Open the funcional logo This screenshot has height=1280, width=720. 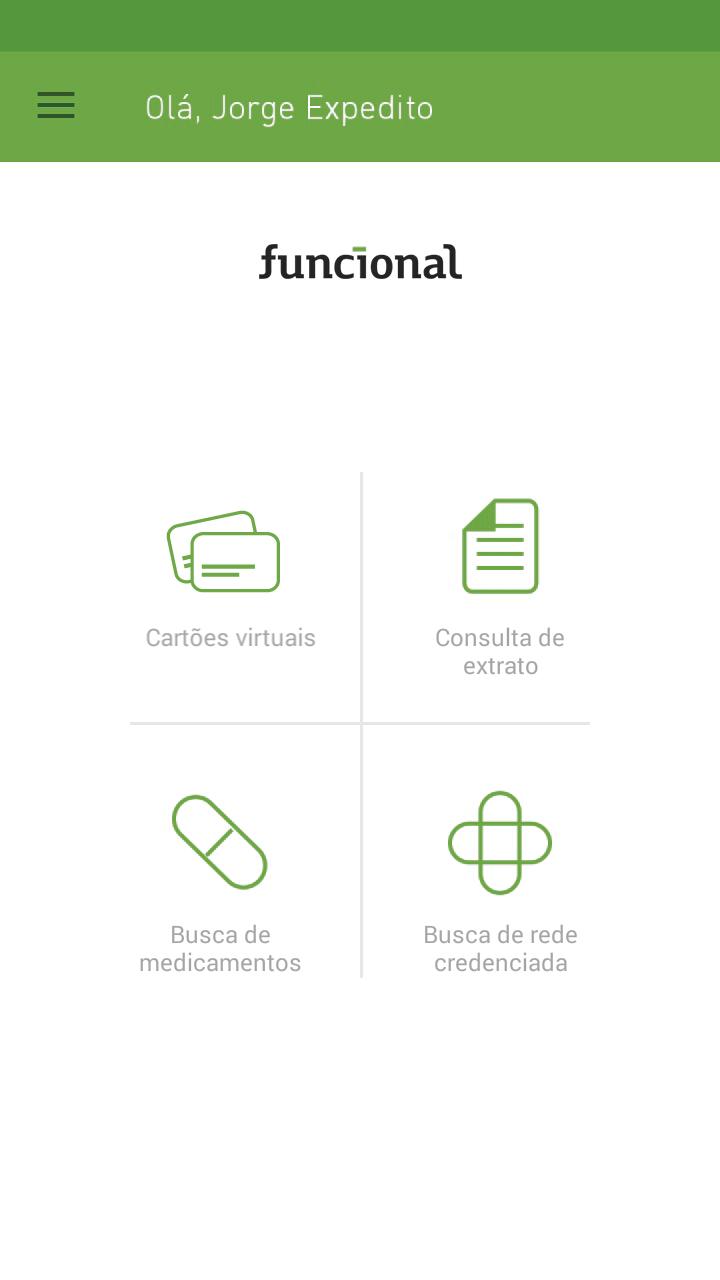pyautogui.click(x=360, y=262)
